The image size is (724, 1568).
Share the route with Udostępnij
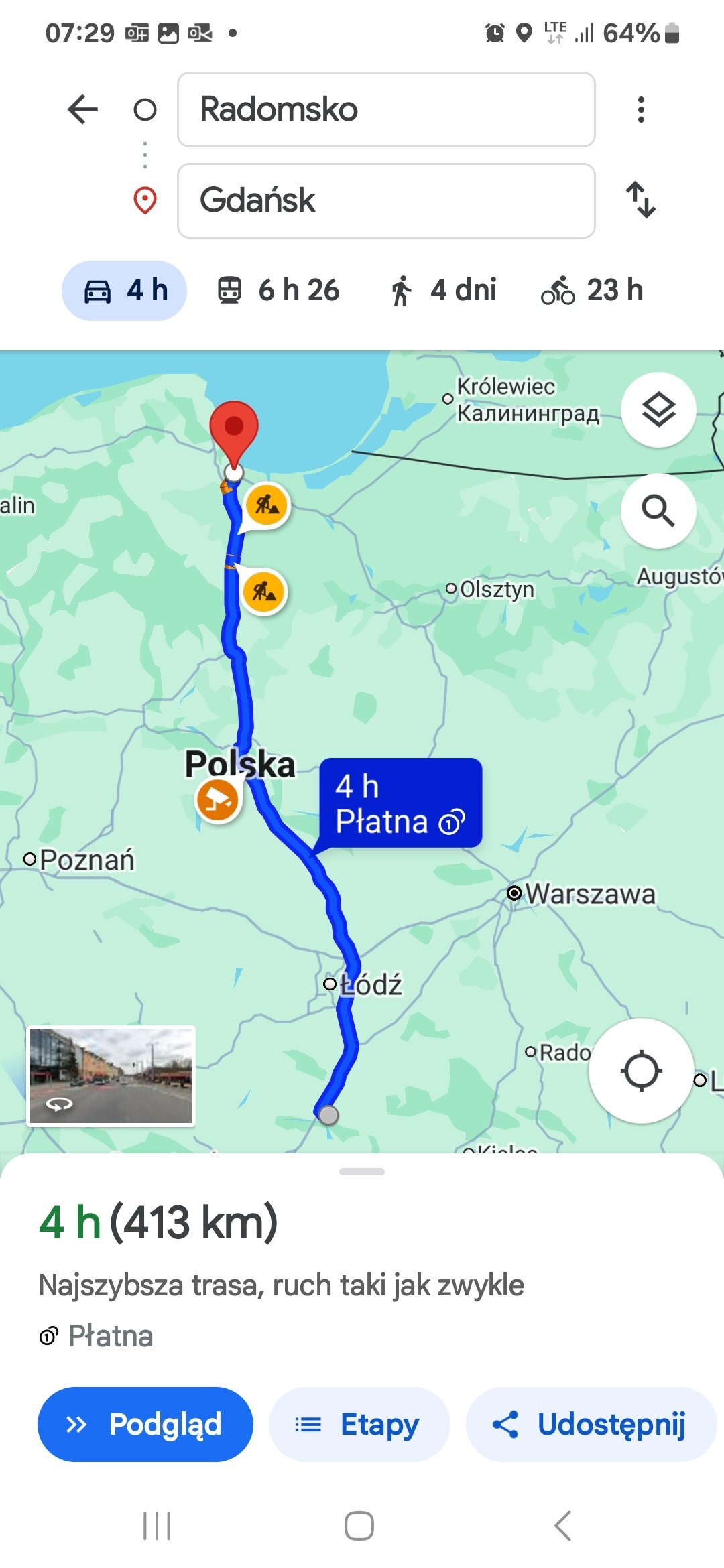point(591,1425)
